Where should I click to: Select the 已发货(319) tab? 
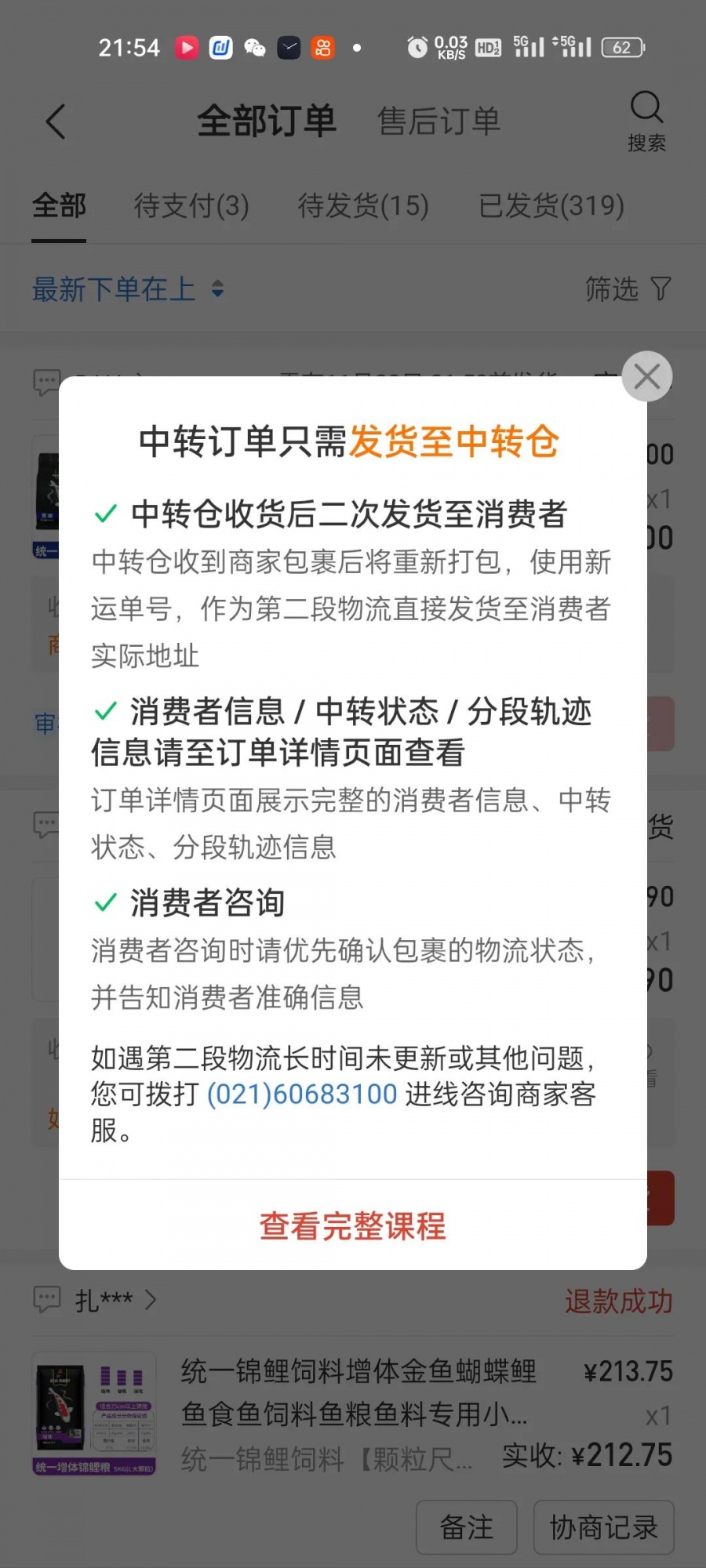click(x=551, y=206)
